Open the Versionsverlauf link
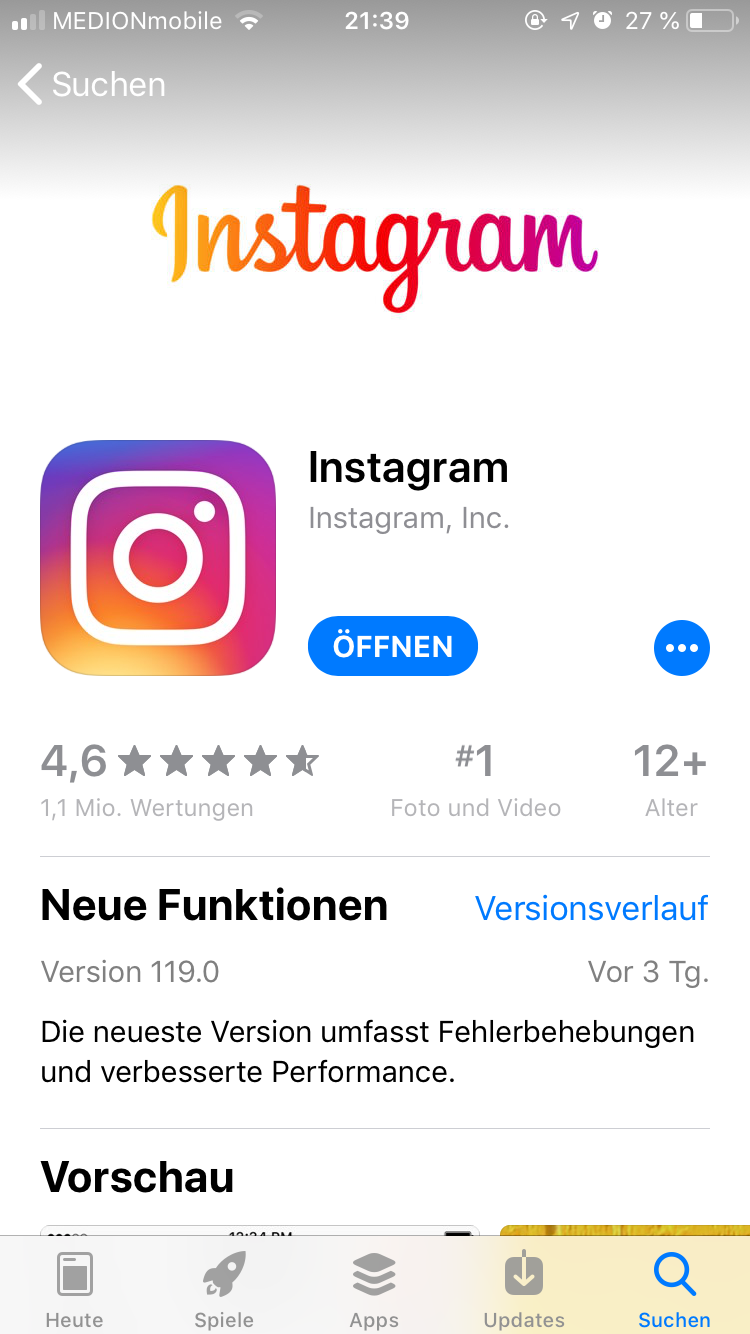This screenshot has width=750, height=1334. pyautogui.click(x=591, y=908)
